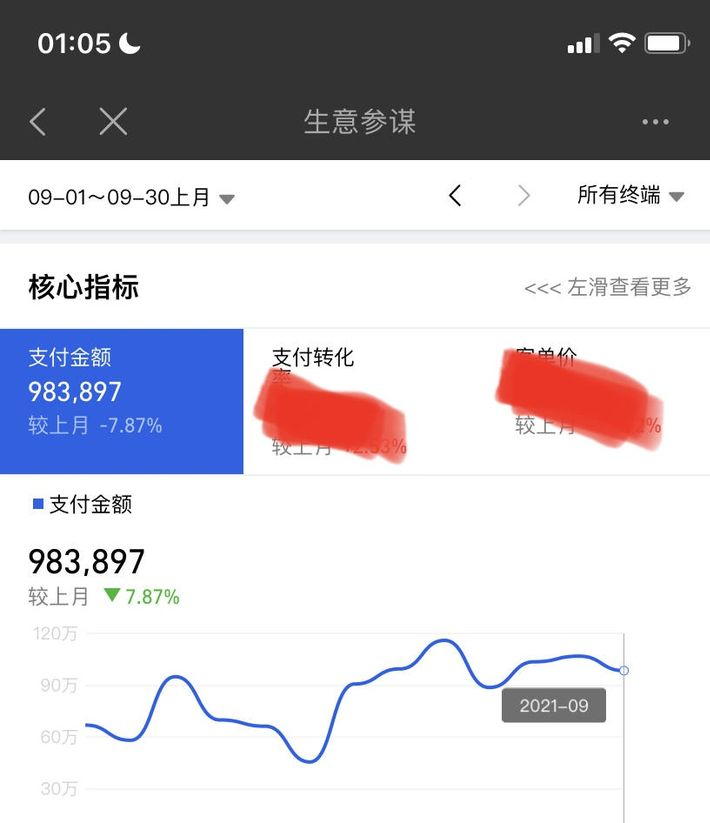Open the three-dot overflow menu
This screenshot has height=823, width=710.
655,122
